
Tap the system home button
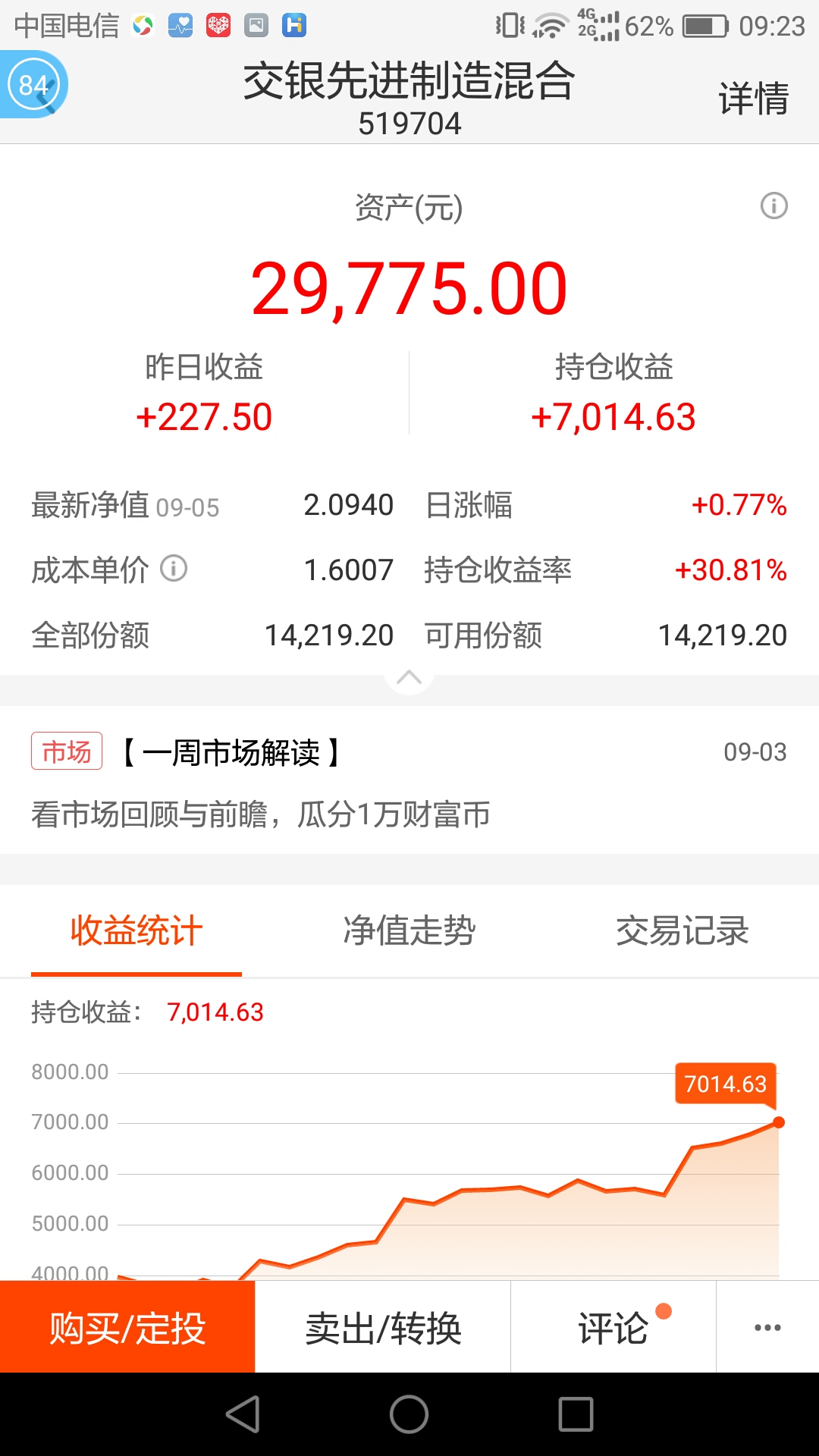coord(409,1414)
